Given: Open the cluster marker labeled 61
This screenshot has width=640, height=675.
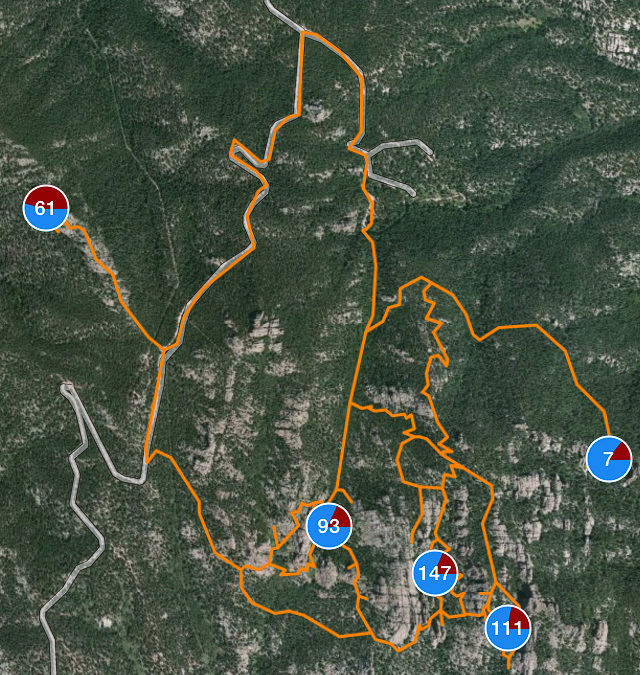Looking at the screenshot, I should pos(45,208).
